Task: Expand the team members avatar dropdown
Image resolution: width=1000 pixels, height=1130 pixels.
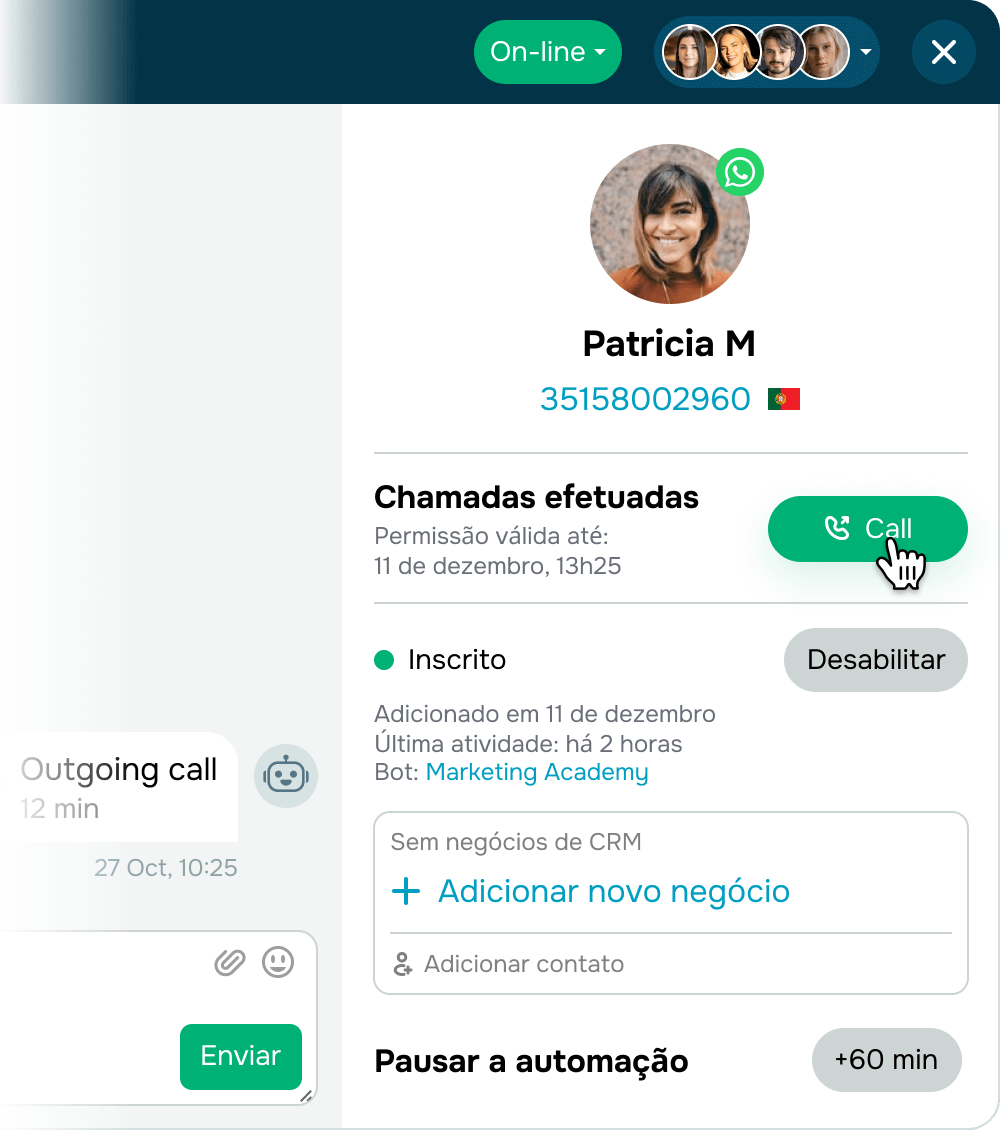Action: pyautogui.click(x=866, y=52)
